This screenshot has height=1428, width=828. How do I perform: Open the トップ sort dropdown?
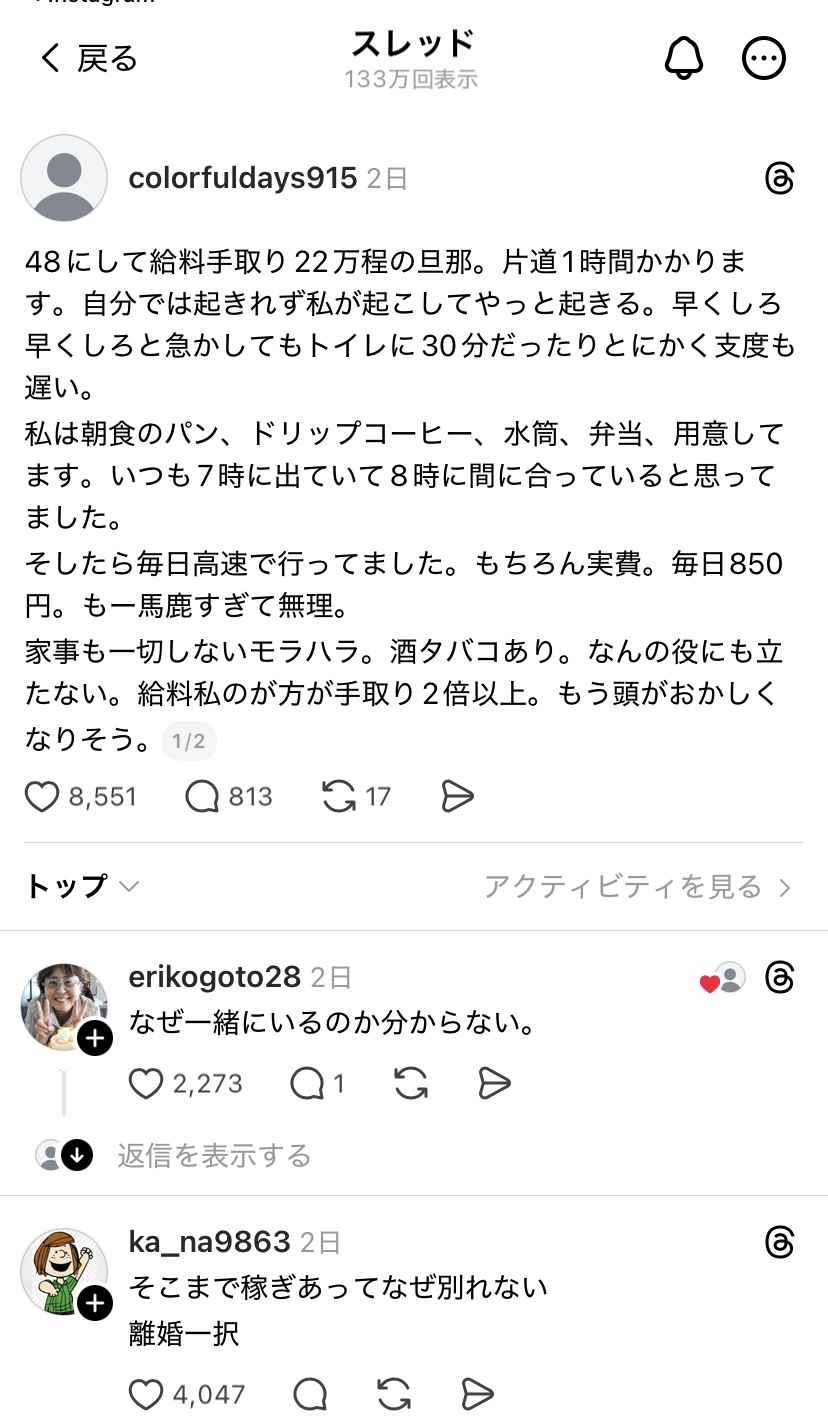click(82, 886)
